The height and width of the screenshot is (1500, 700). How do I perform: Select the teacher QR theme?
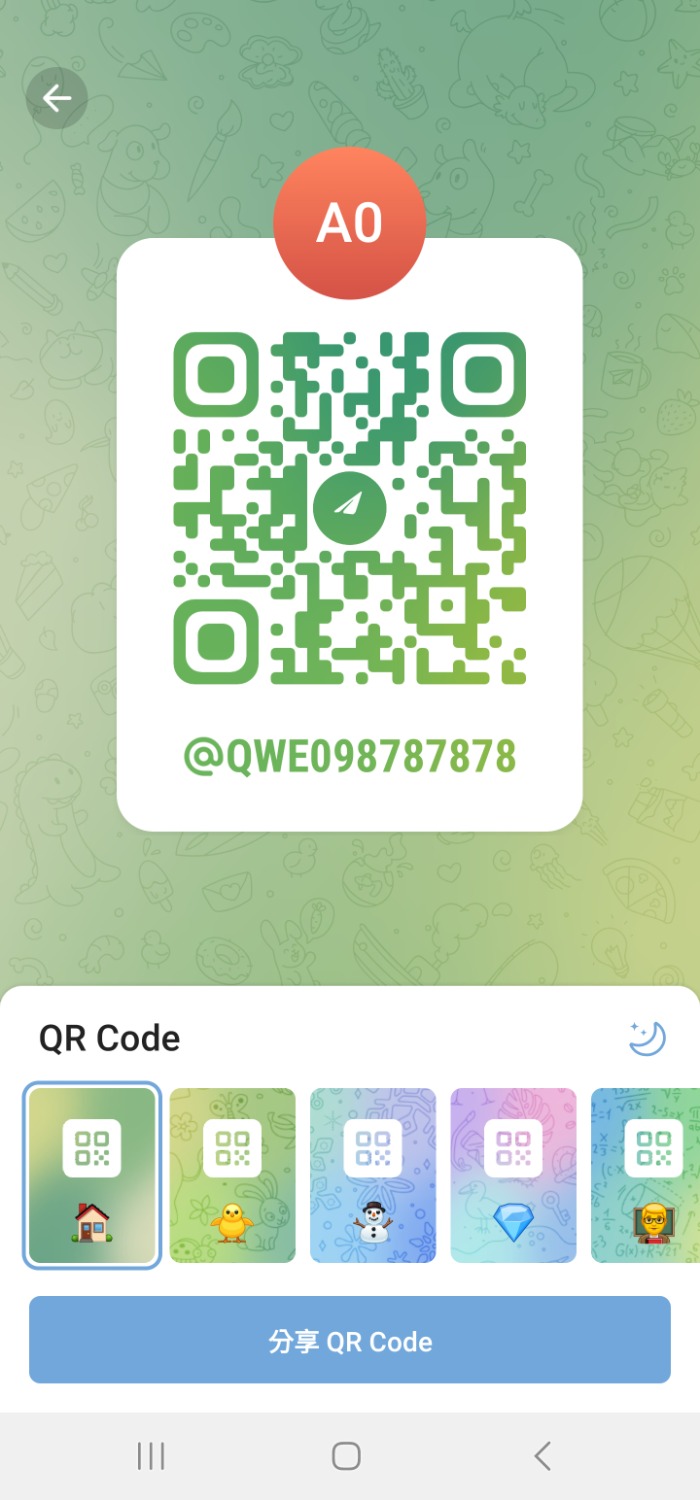[648, 1175]
